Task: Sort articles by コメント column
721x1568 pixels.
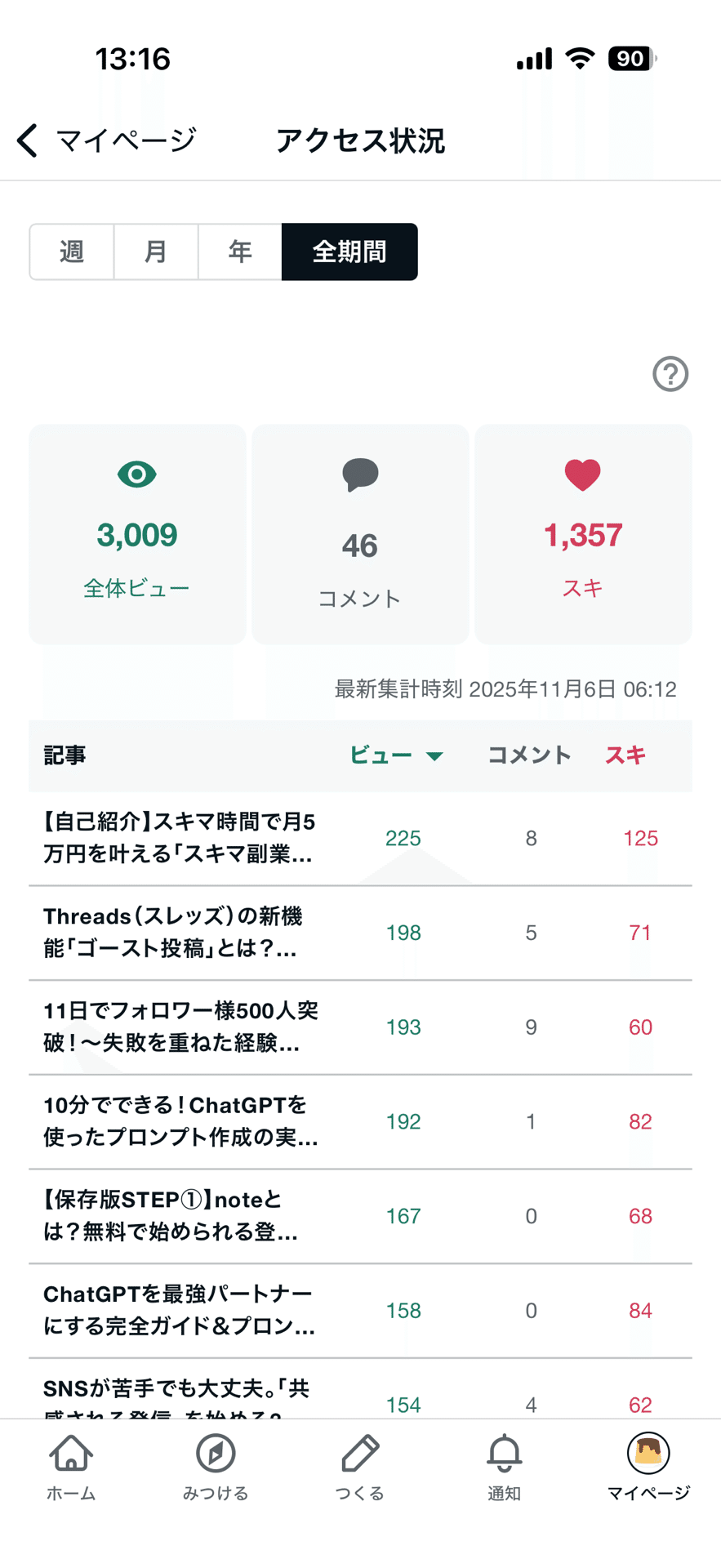Action: click(x=529, y=755)
